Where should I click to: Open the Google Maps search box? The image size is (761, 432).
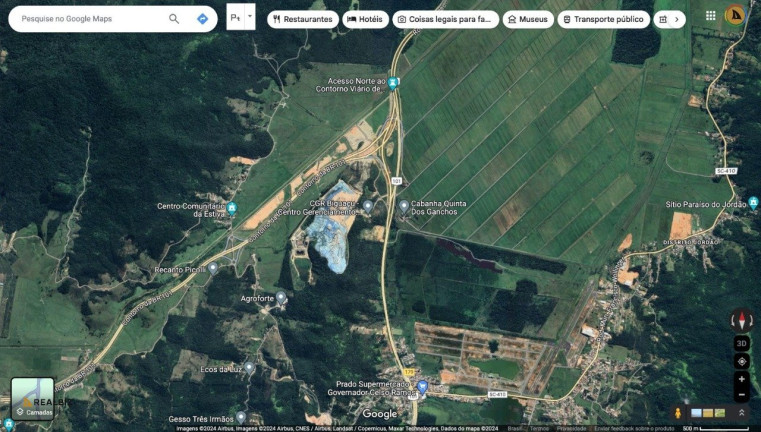point(85,19)
